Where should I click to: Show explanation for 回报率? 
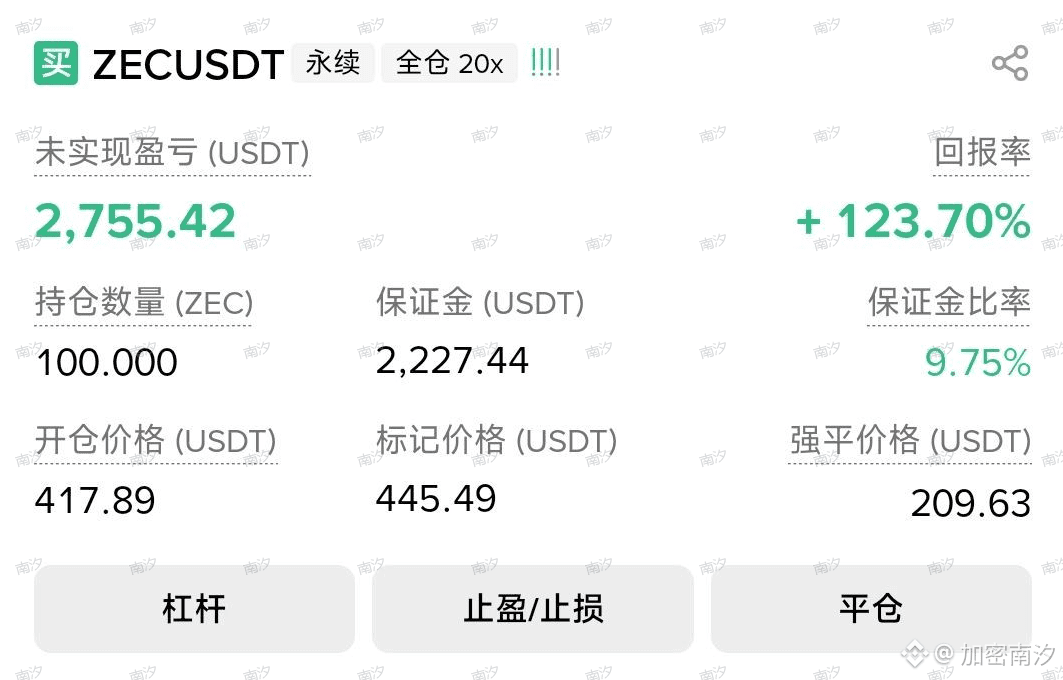coord(981,153)
